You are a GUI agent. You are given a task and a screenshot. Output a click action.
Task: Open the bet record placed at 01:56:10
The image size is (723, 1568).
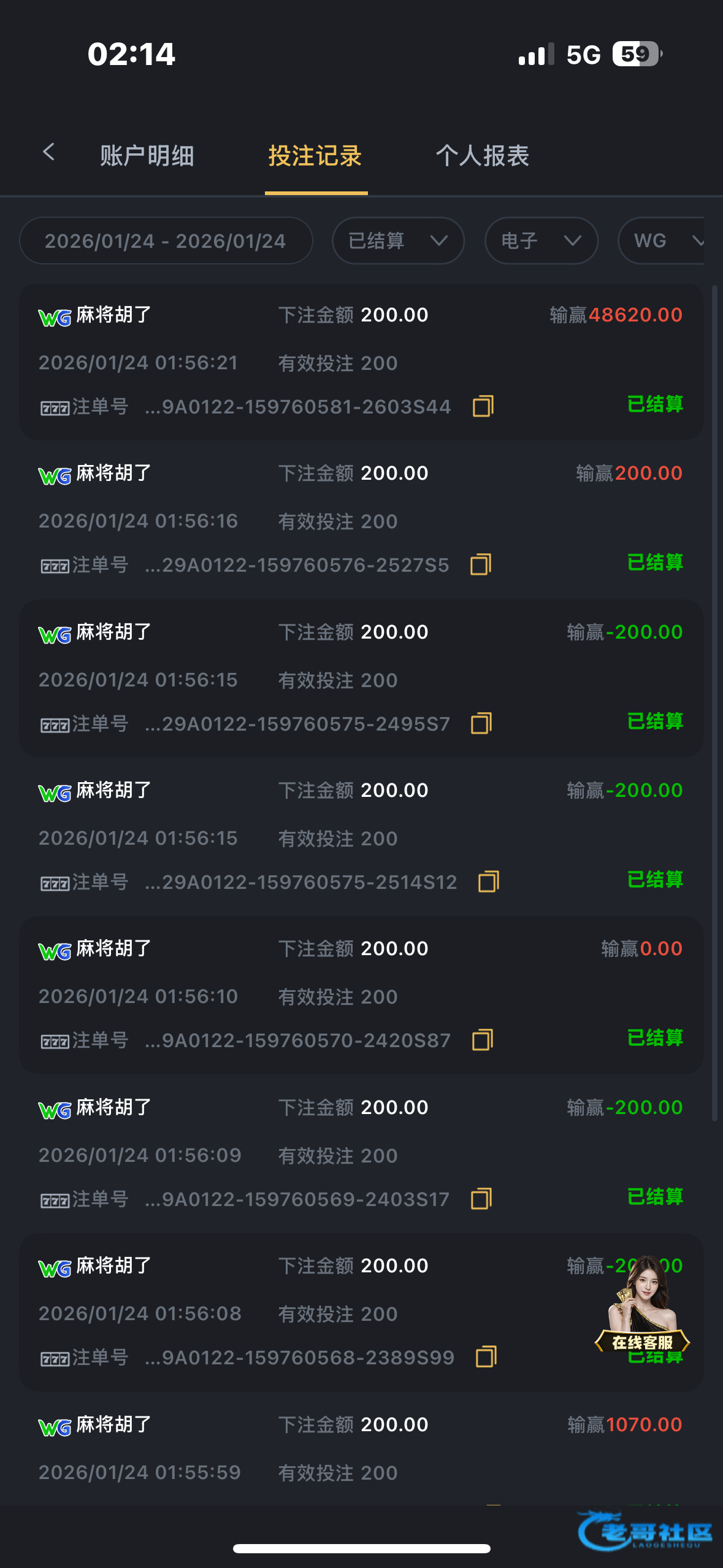[361, 995]
